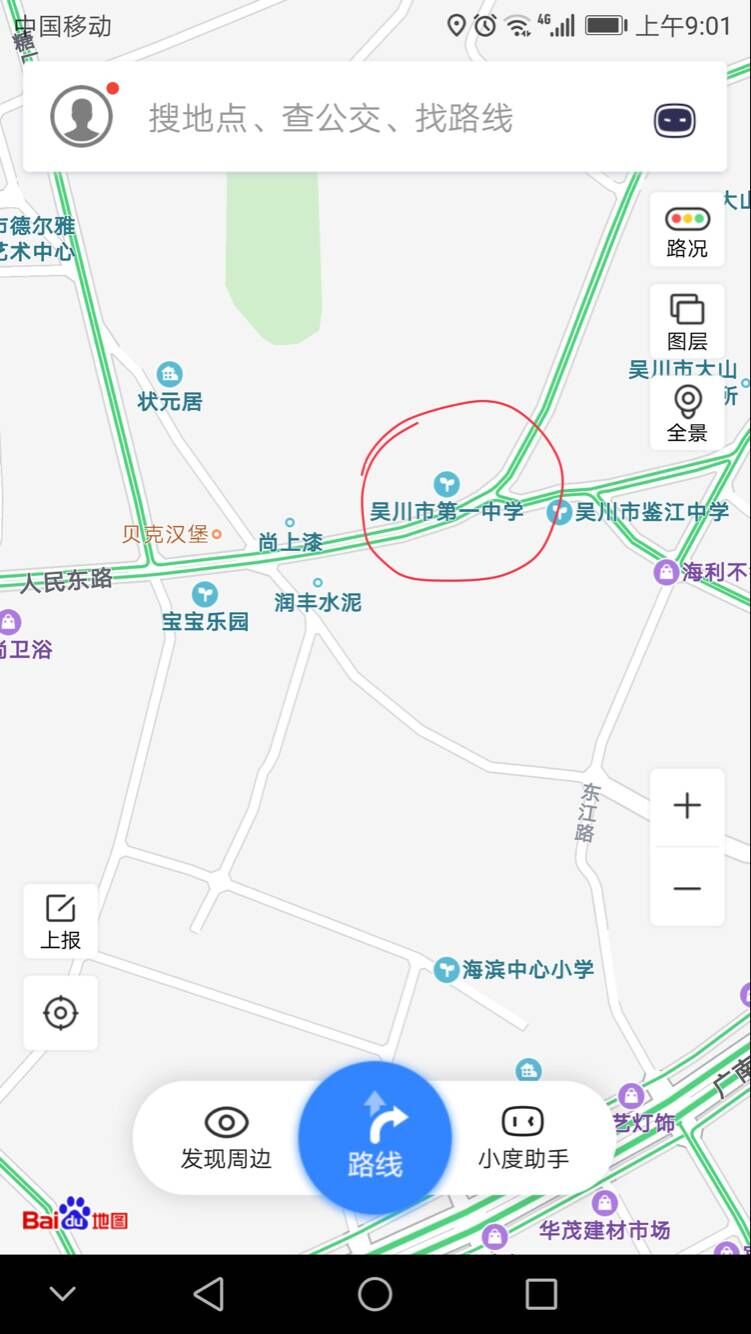Center map on my current location
The height and width of the screenshot is (1334, 751).
pyautogui.click(x=61, y=1013)
